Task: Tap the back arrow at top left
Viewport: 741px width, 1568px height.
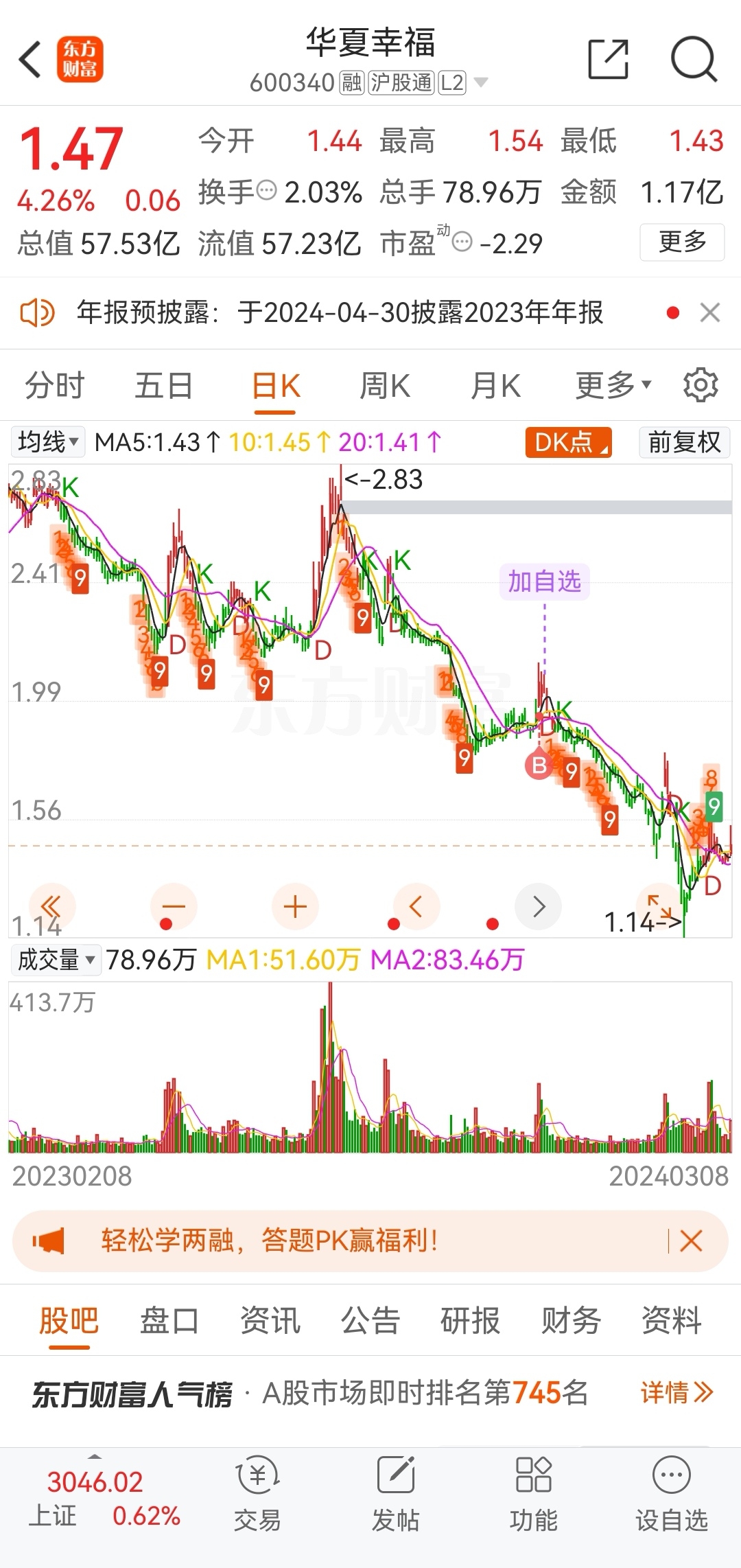Action: pyautogui.click(x=29, y=60)
